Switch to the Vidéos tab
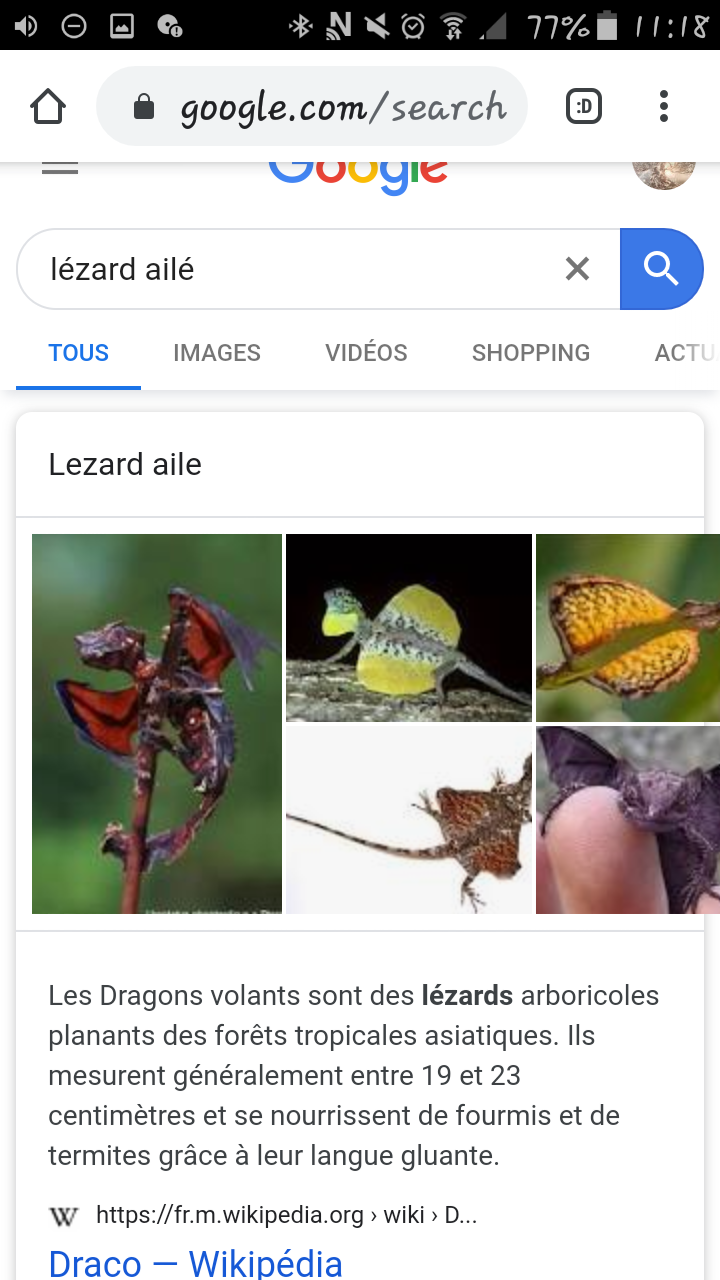720x1280 pixels. click(x=366, y=353)
